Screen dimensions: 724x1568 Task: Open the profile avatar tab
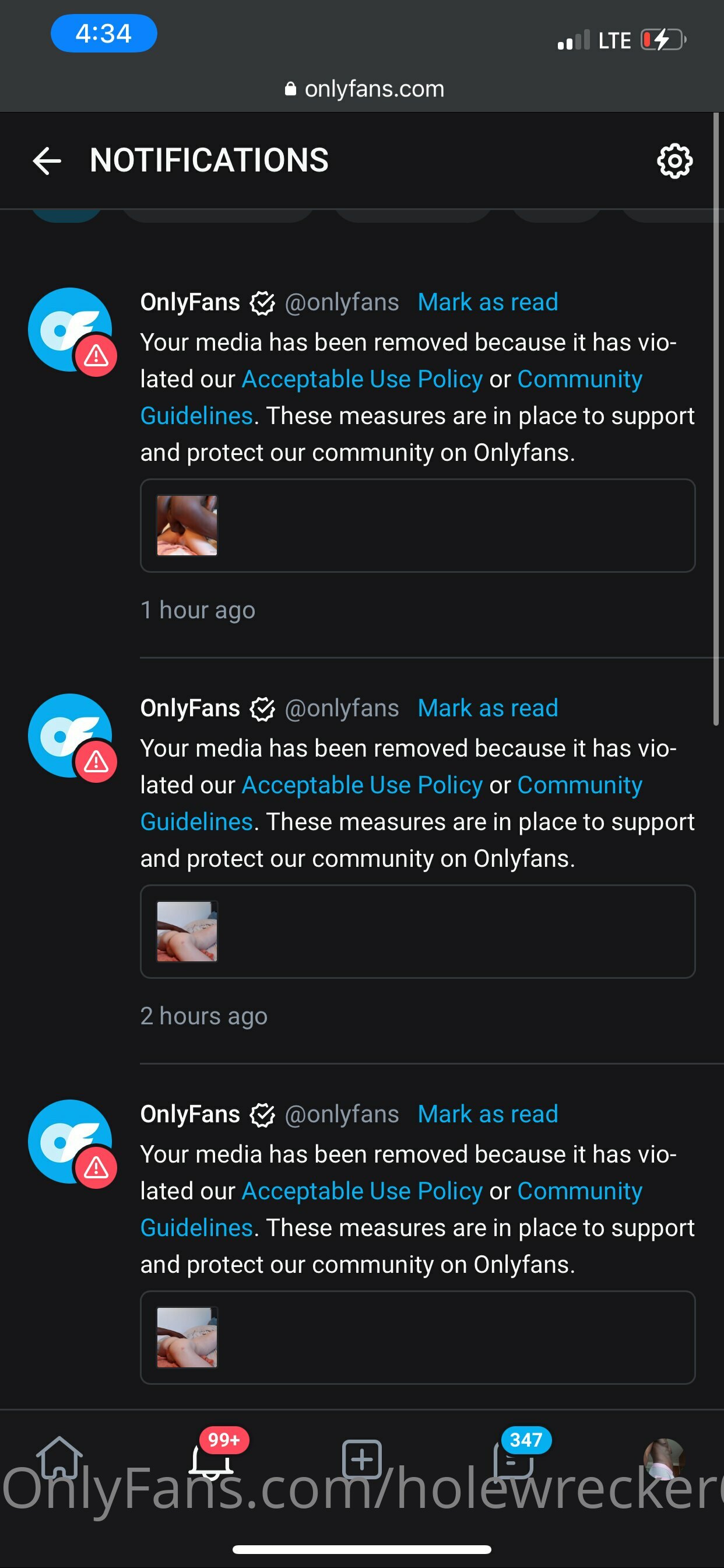pos(664,1458)
